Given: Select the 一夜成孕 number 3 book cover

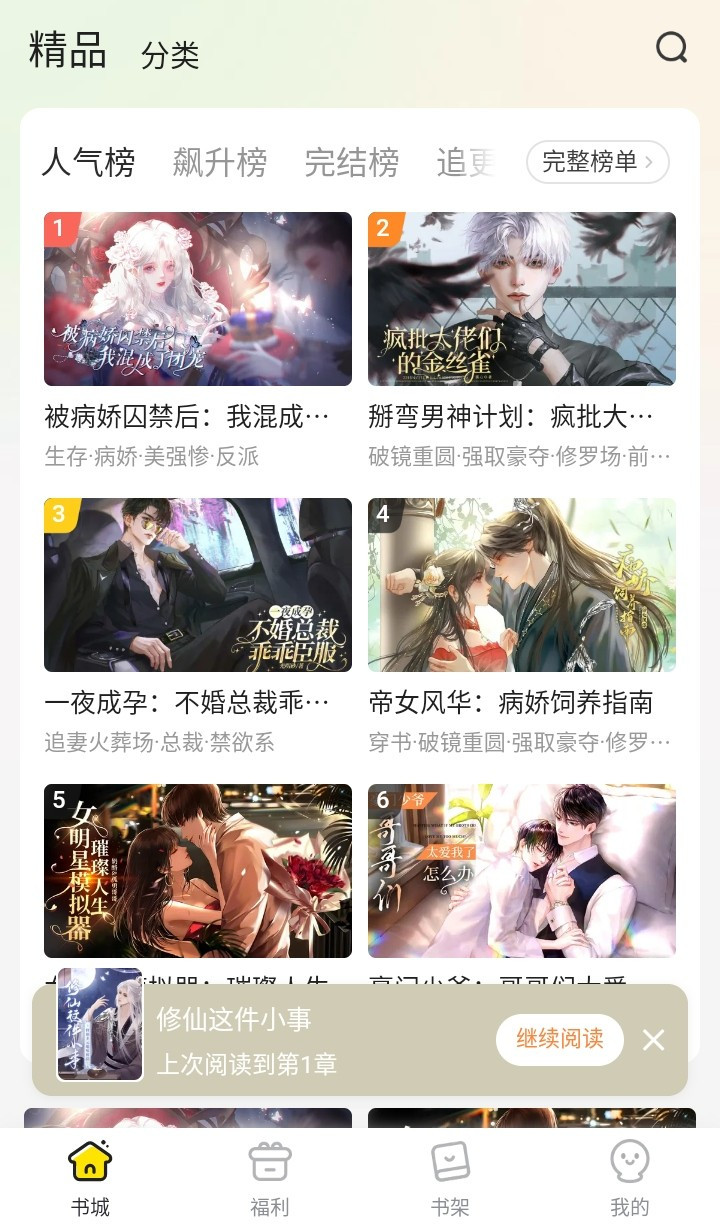Looking at the screenshot, I should (197, 584).
